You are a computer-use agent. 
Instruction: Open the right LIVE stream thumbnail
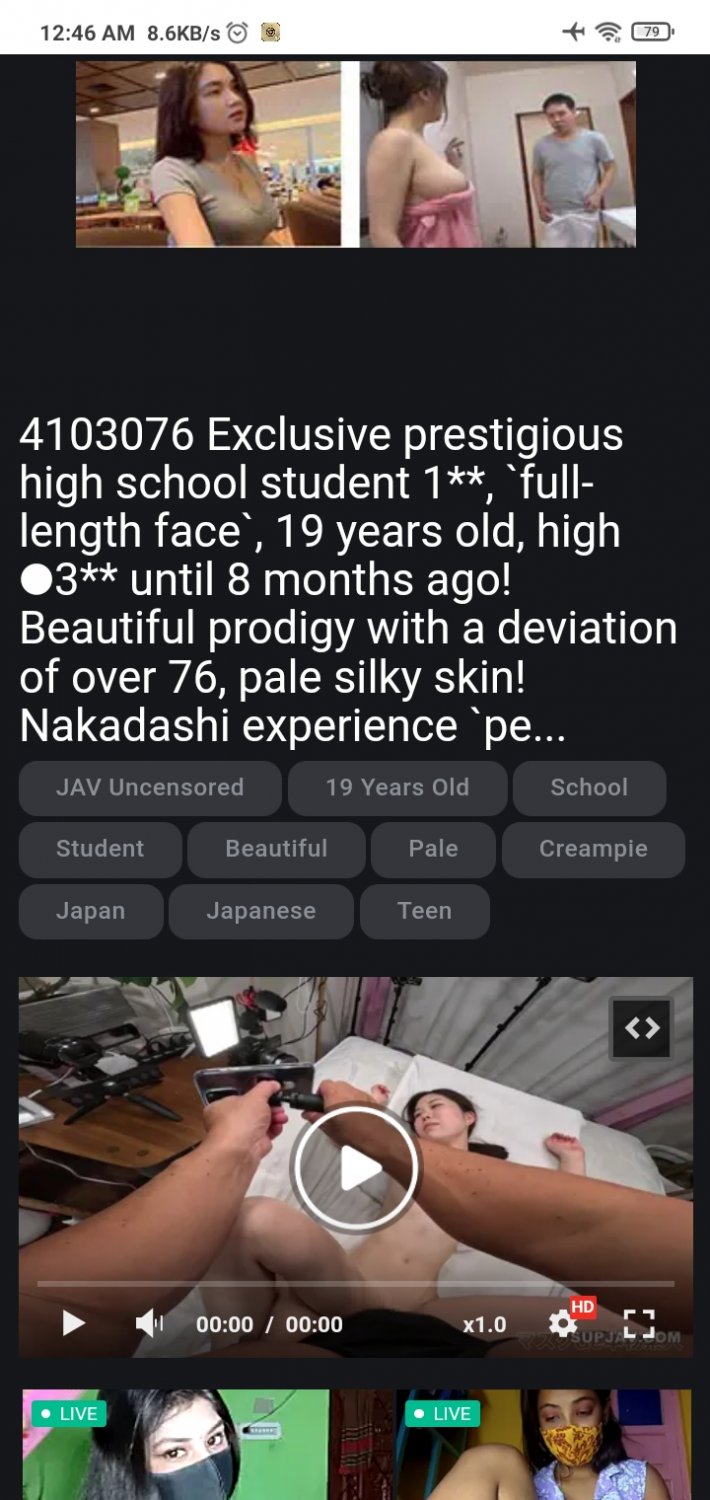click(x=543, y=1445)
